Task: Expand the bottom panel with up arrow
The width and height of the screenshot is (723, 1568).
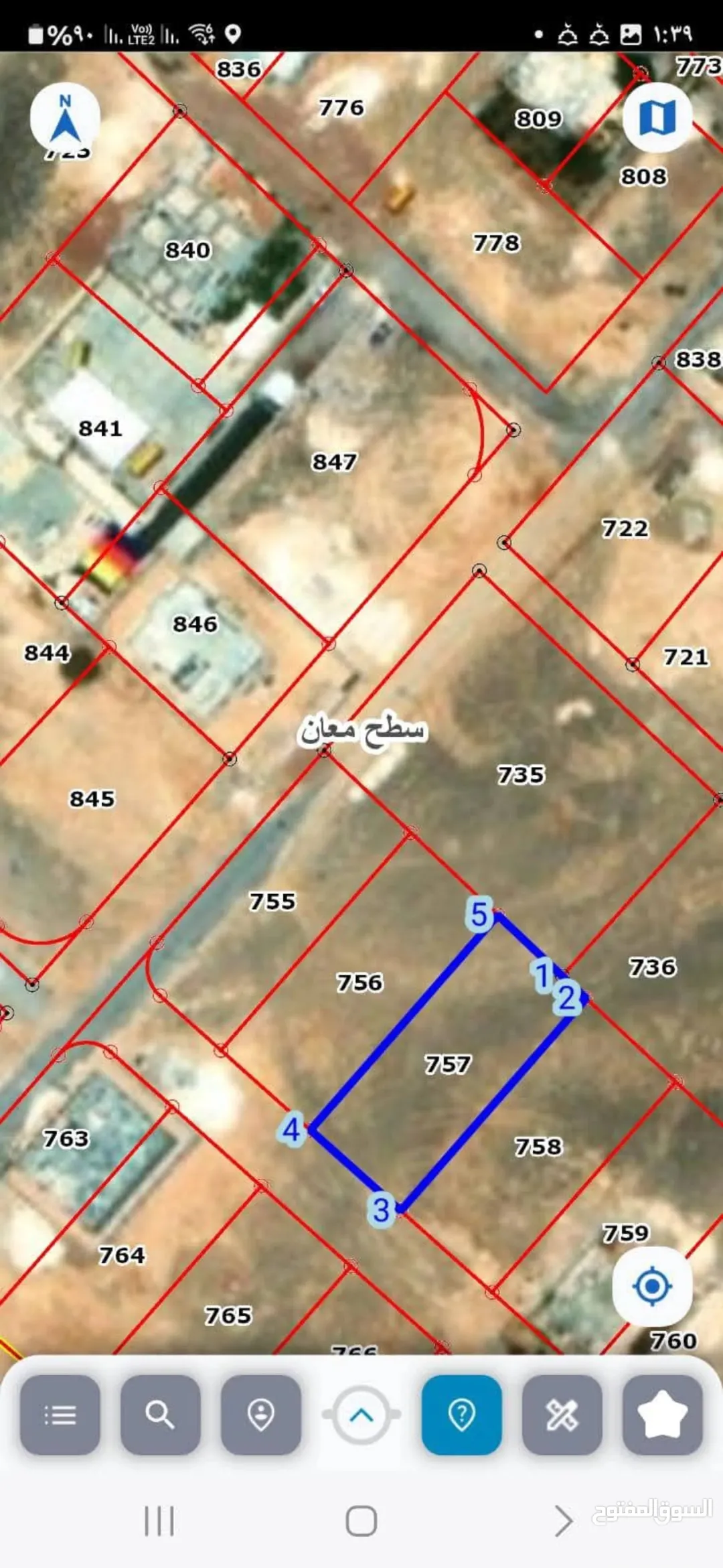Action: pos(361,1415)
